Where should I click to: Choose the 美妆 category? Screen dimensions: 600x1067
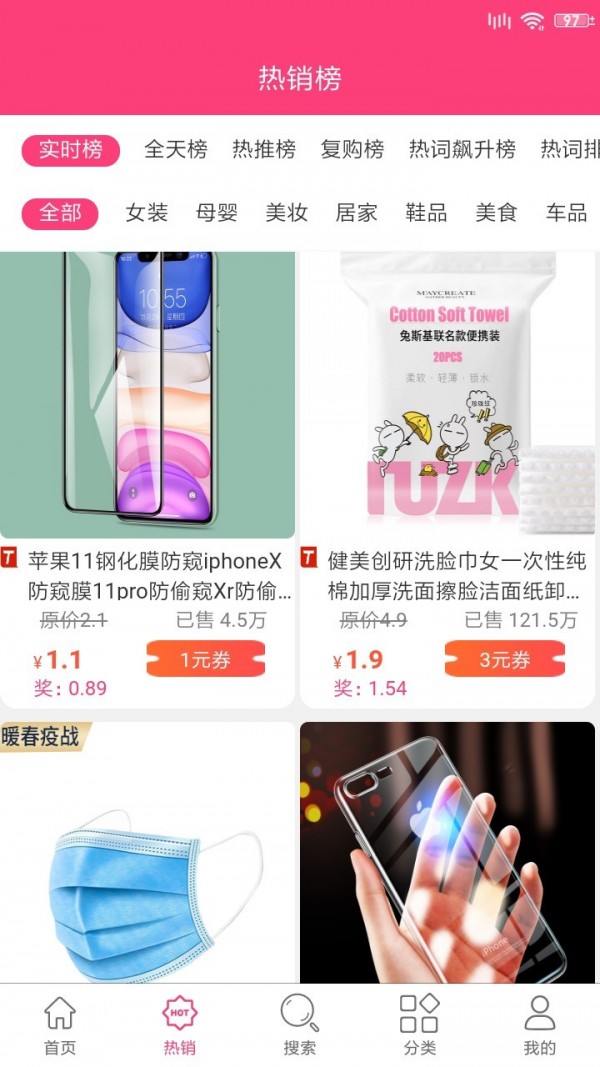pyautogui.click(x=287, y=213)
